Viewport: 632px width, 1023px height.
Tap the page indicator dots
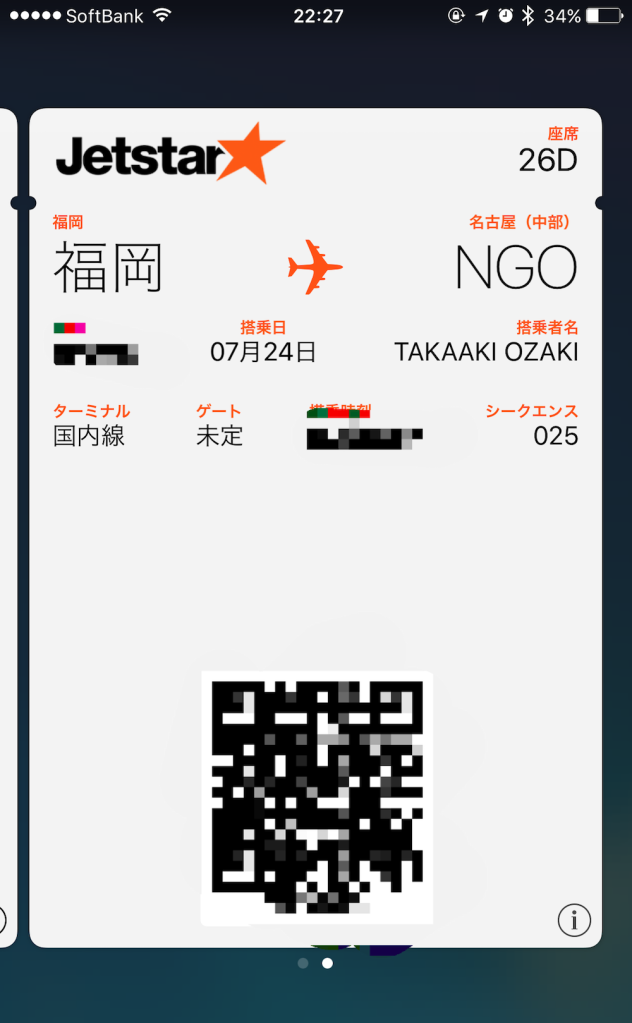315,964
